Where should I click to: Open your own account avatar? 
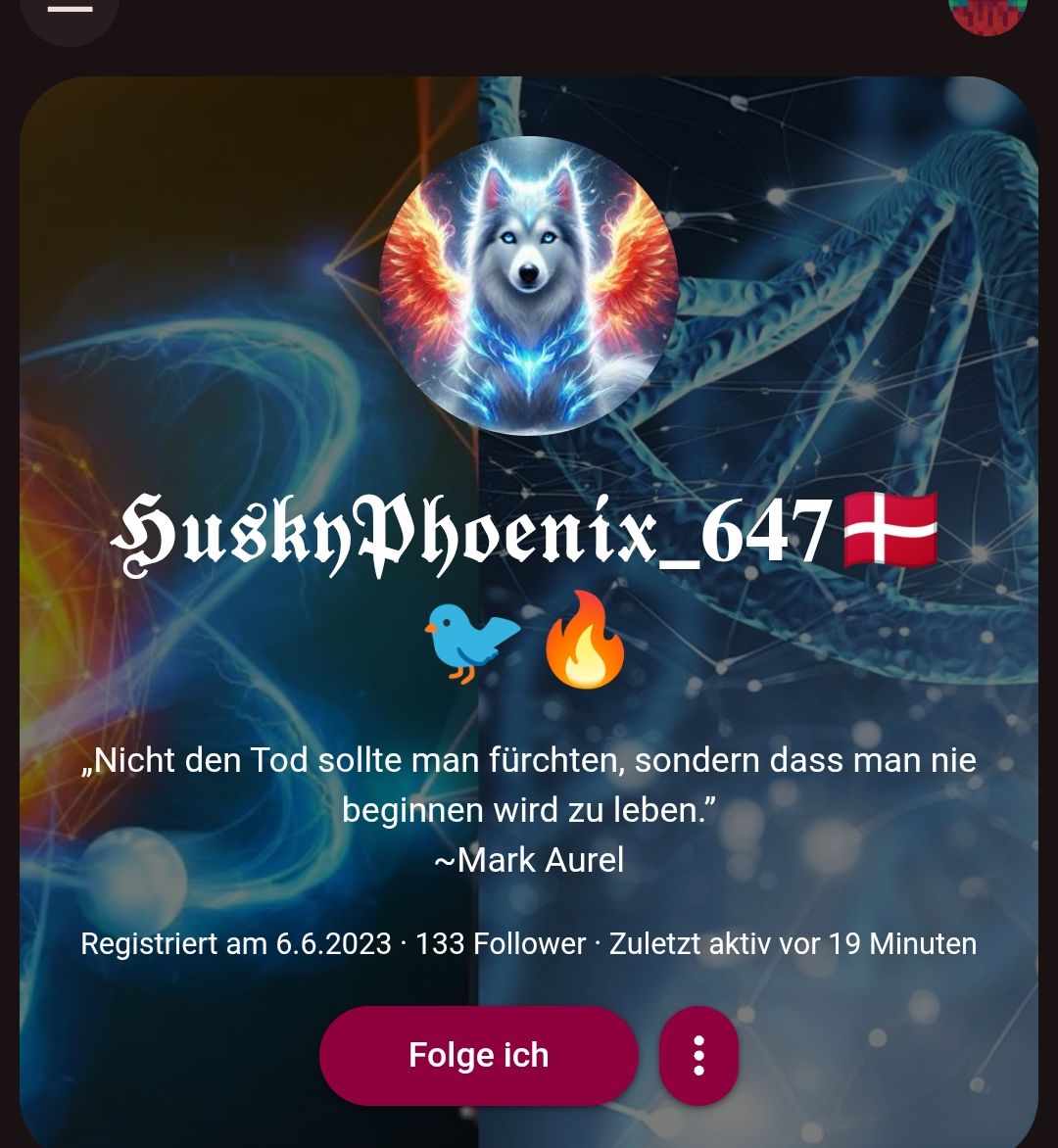pos(987,12)
